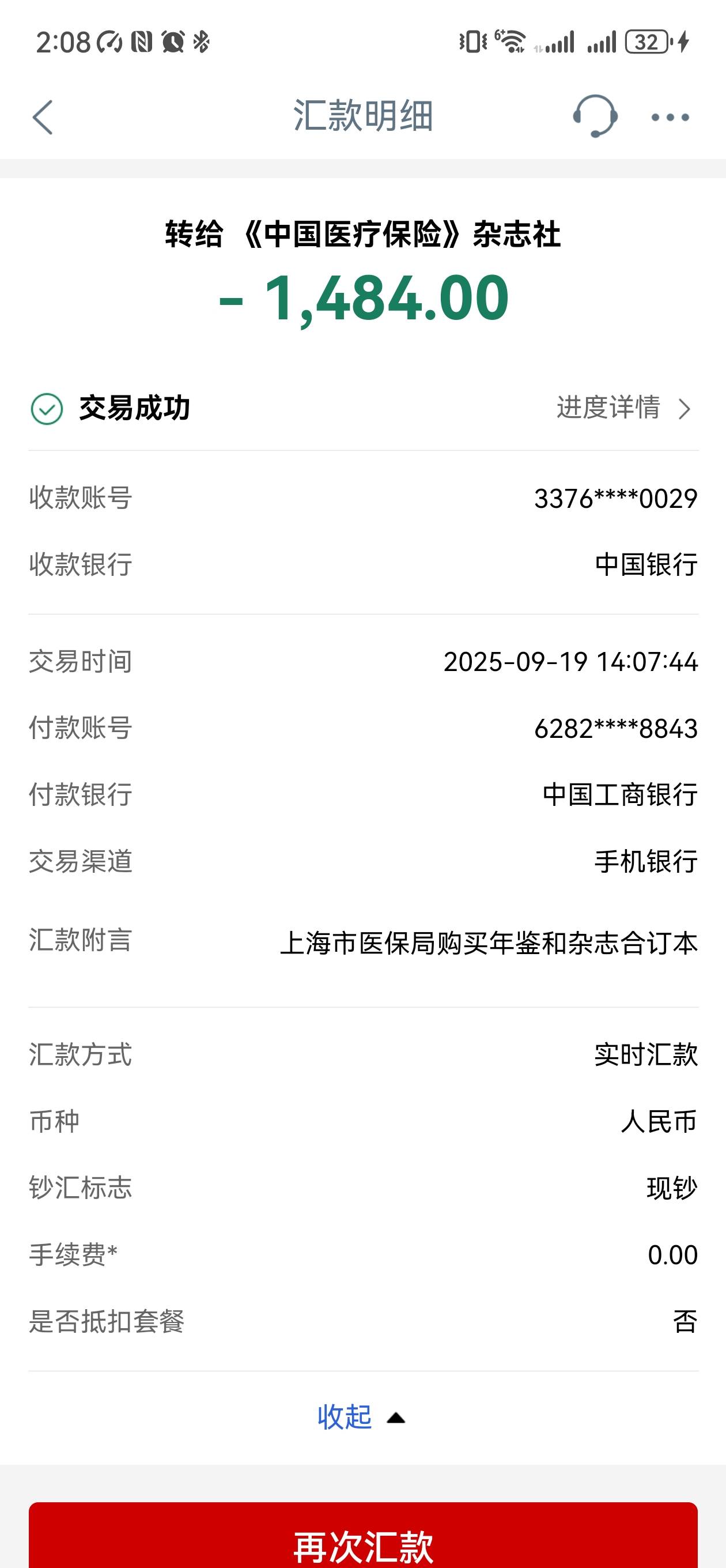
Task: Collapse details with 收起
Action: pos(360,1417)
